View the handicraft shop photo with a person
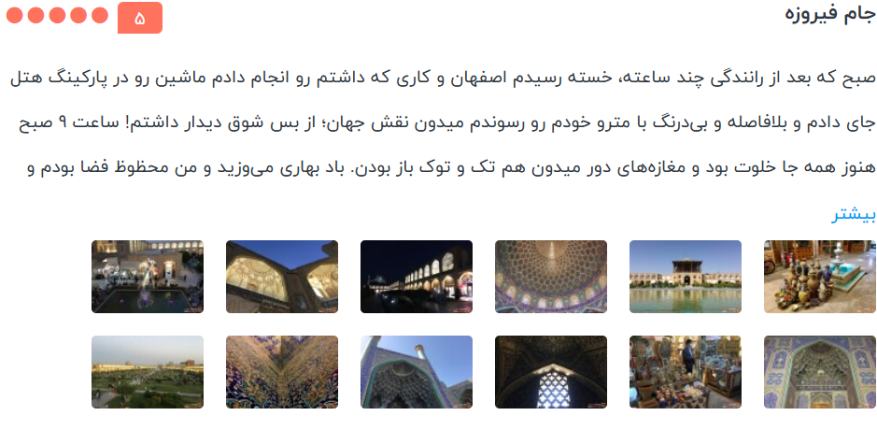Viewport: 877px width, 430px height. [x=685, y=372]
